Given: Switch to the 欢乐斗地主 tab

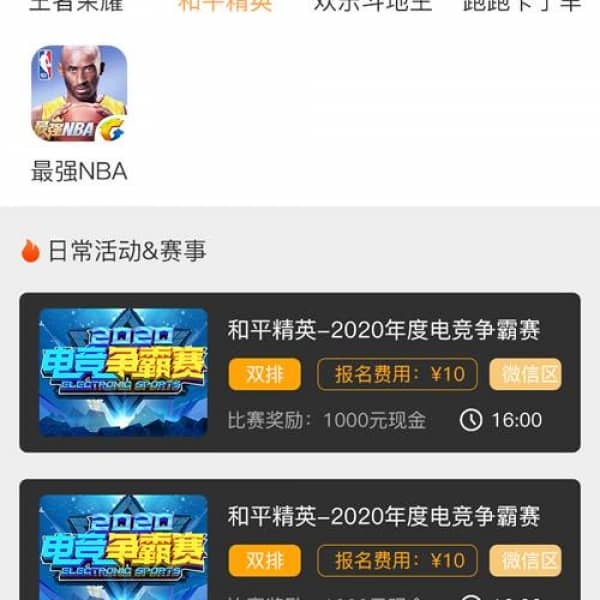Looking at the screenshot, I should 372,5.
